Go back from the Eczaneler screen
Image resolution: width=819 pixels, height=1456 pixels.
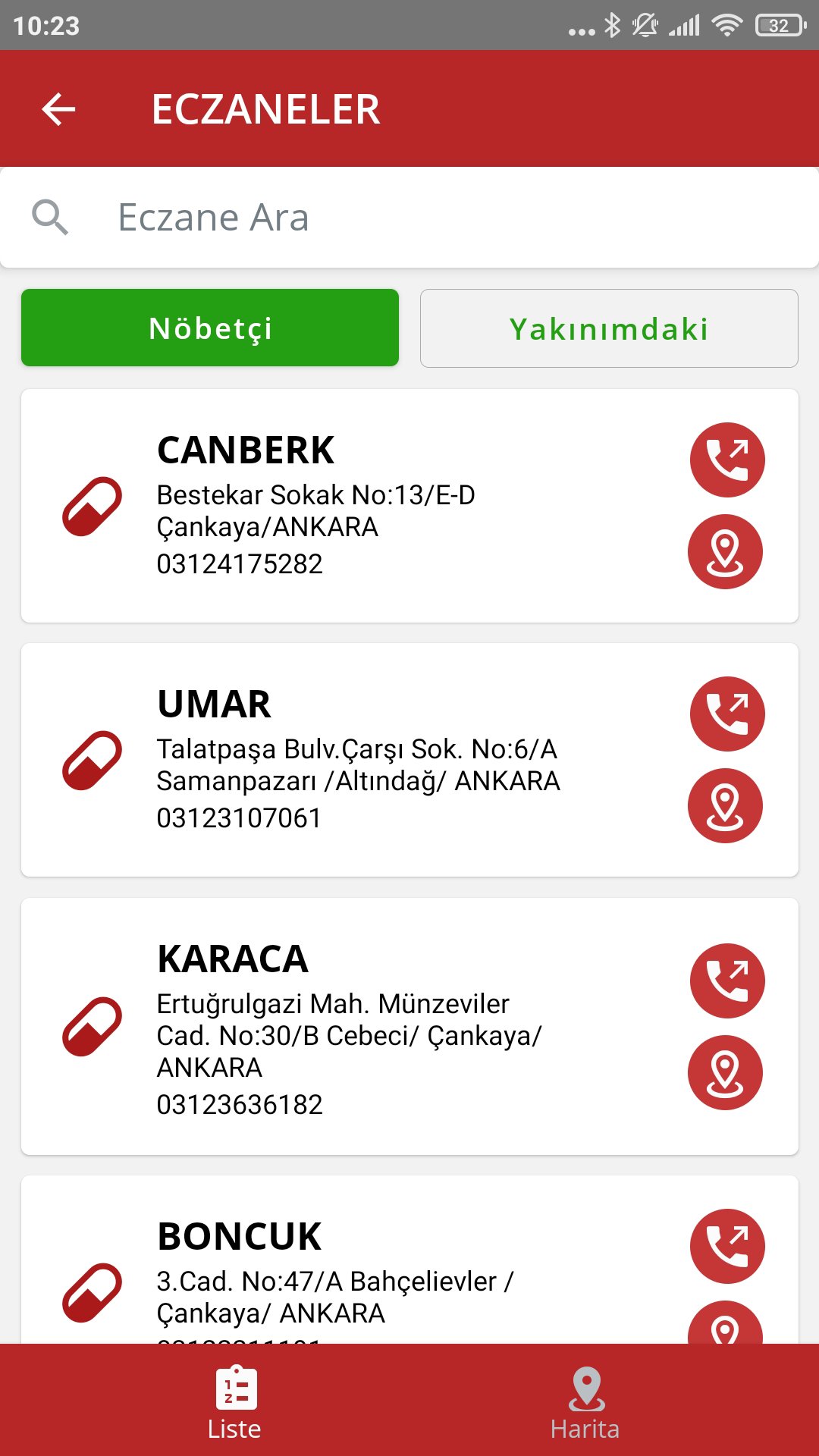tap(58, 109)
